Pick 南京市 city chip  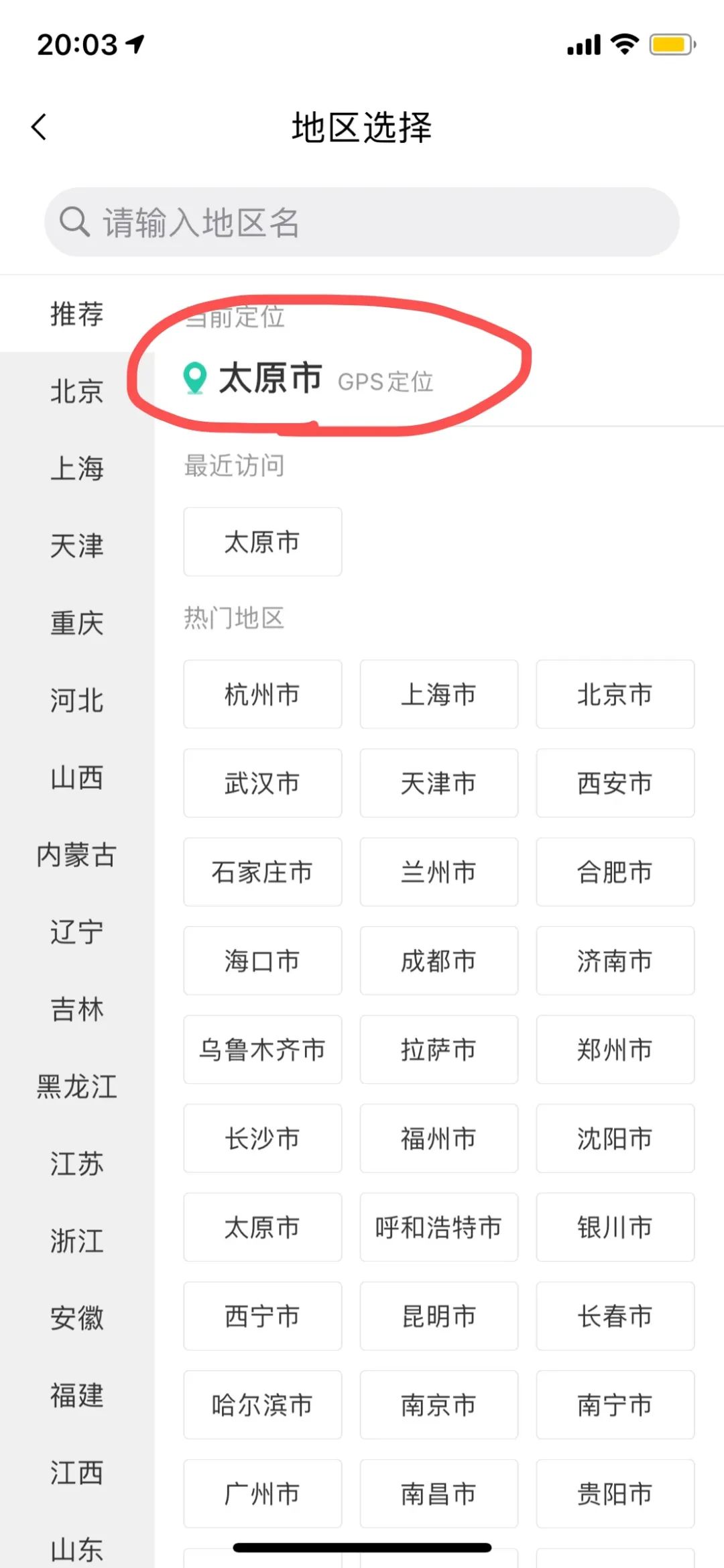pyautogui.click(x=439, y=1405)
